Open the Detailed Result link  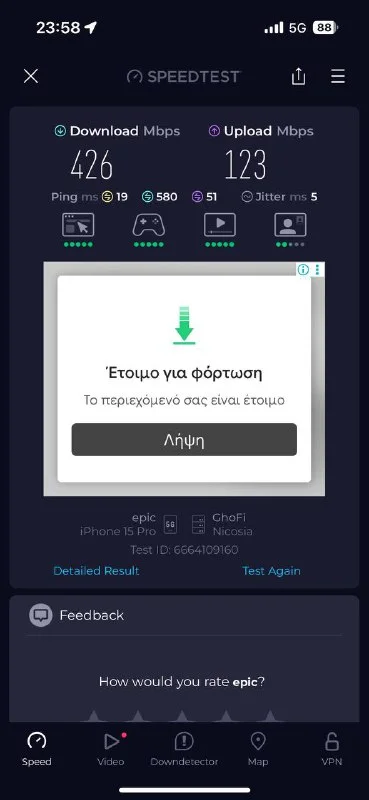point(96,571)
